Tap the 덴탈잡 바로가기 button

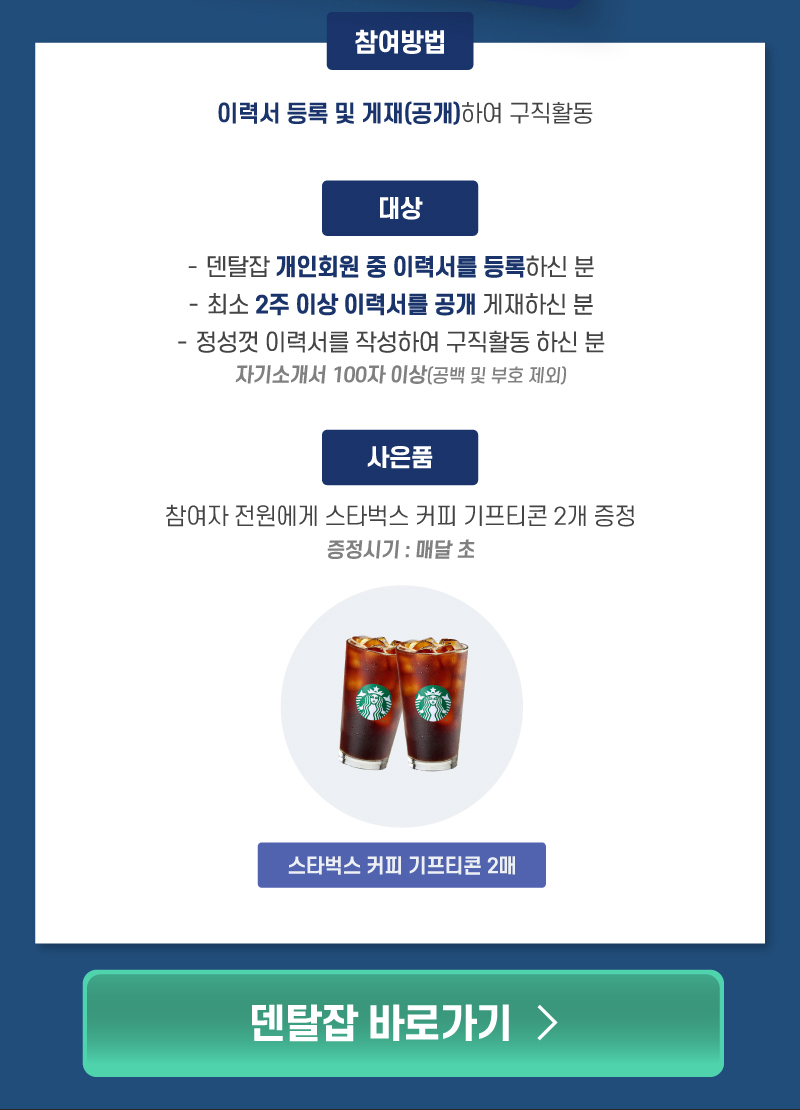coord(403,1023)
